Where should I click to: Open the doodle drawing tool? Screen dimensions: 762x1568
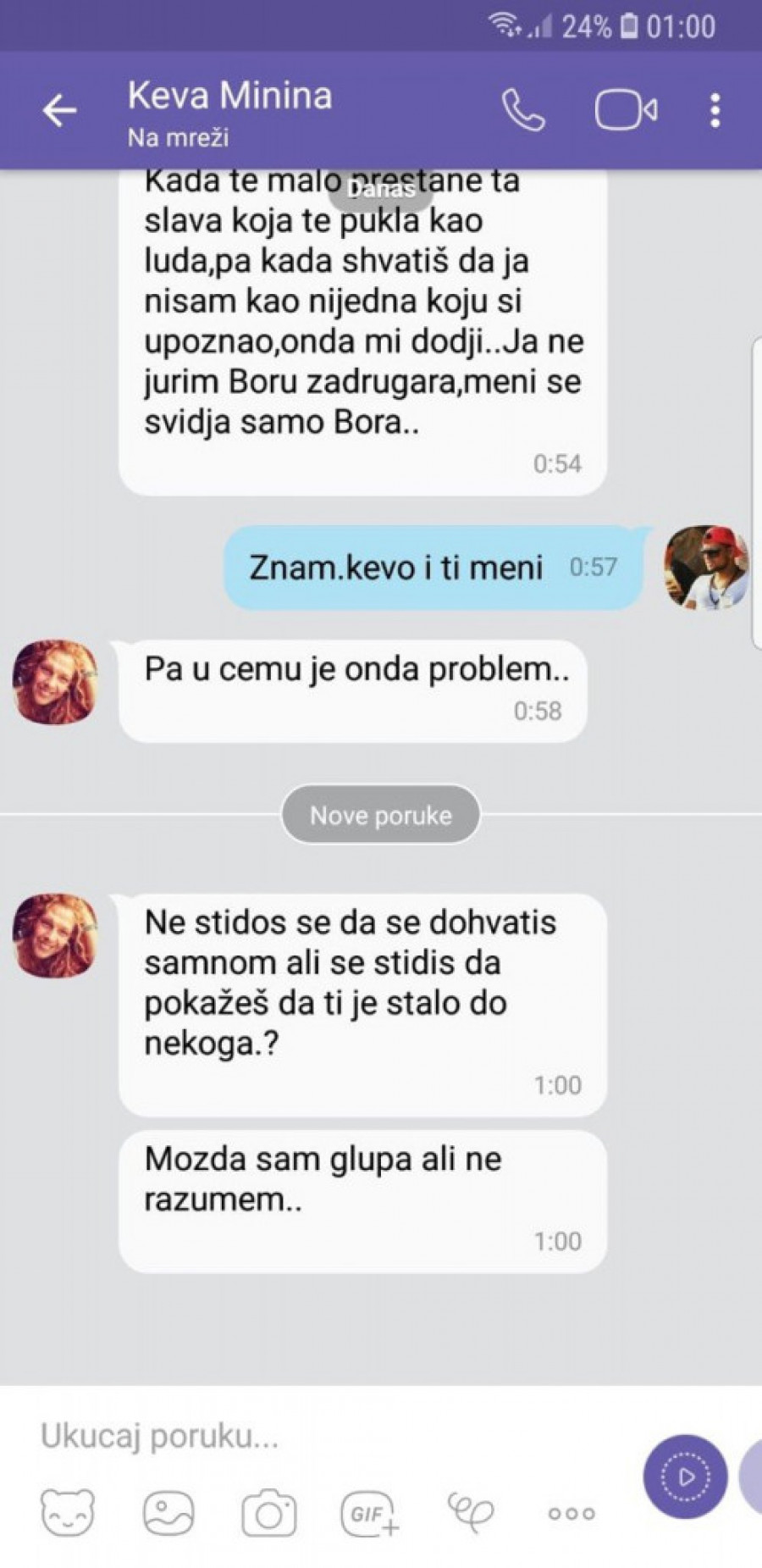pos(470,1513)
